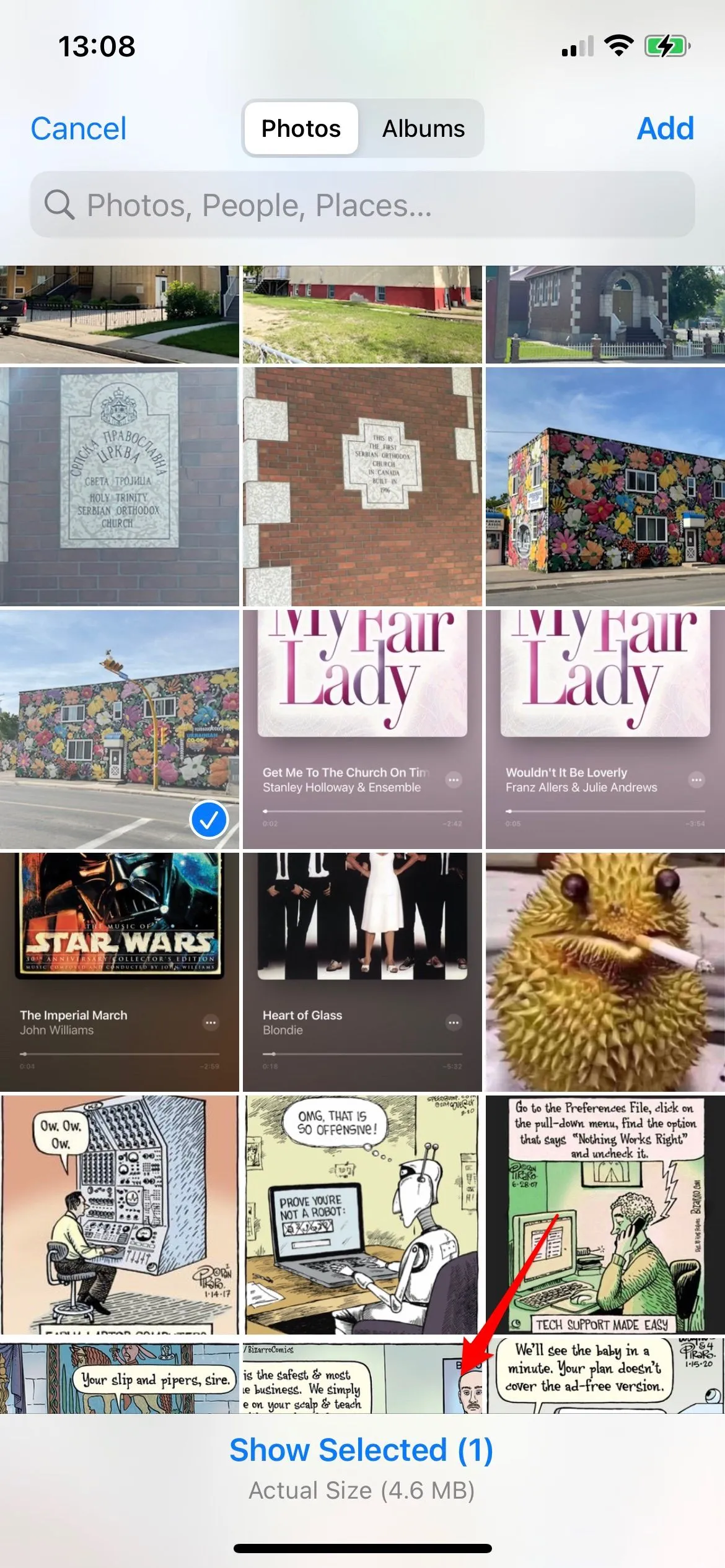This screenshot has height=1568, width=725.
Task: Choose the Get Me To The Church screenshot
Action: (x=362, y=729)
